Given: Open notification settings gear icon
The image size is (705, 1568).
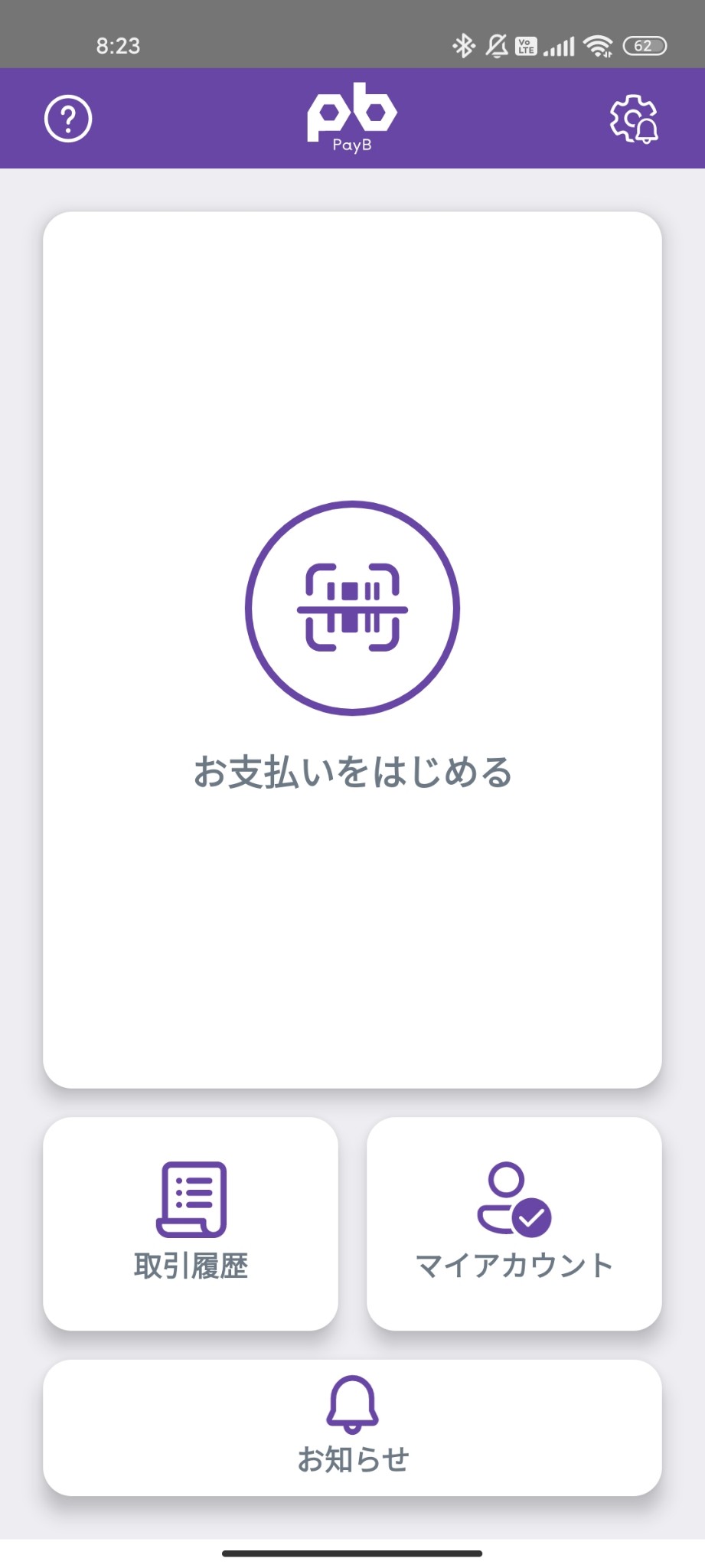Looking at the screenshot, I should point(634,119).
